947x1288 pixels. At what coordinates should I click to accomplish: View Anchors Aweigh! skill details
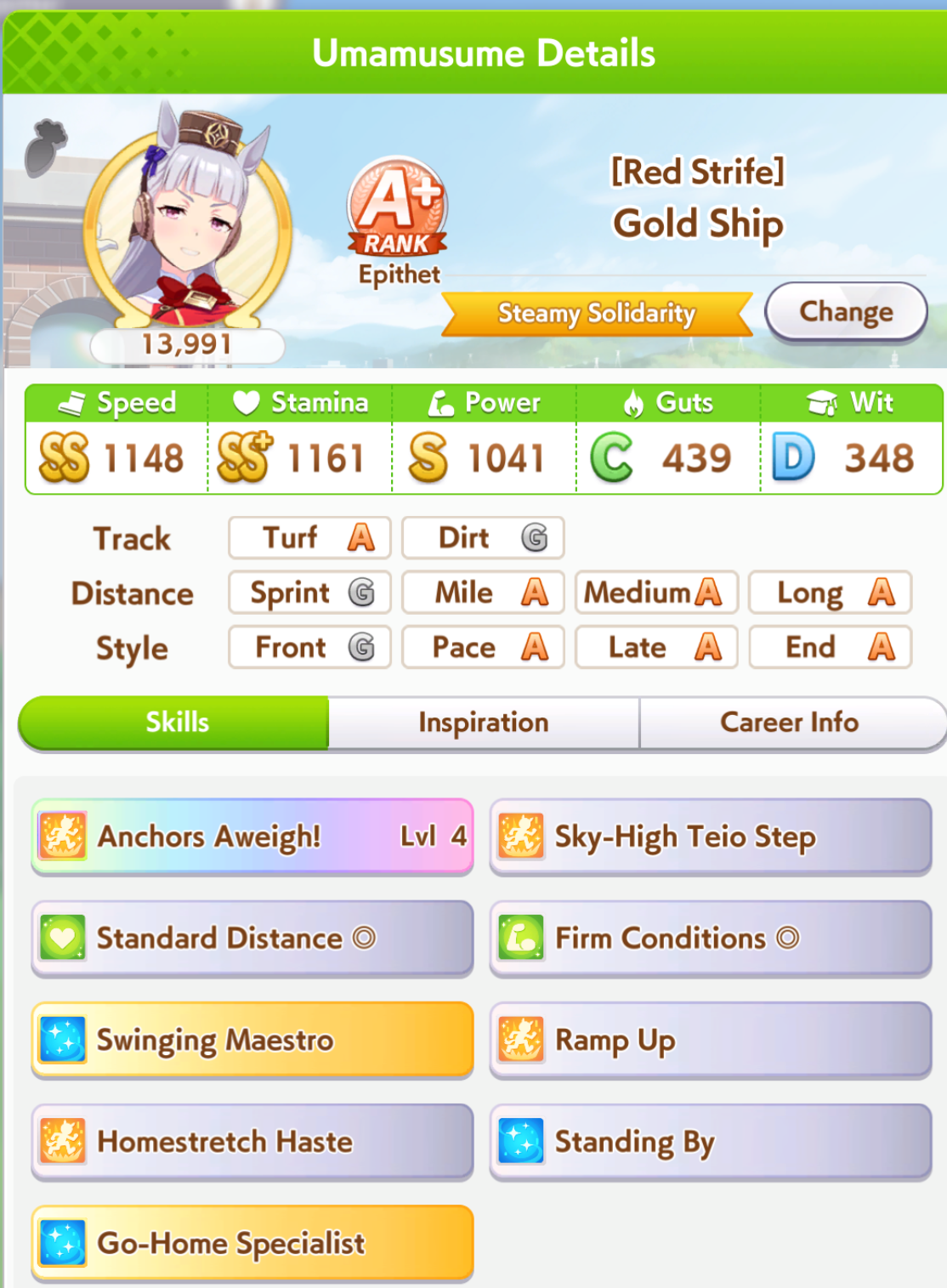pyautogui.click(x=252, y=837)
